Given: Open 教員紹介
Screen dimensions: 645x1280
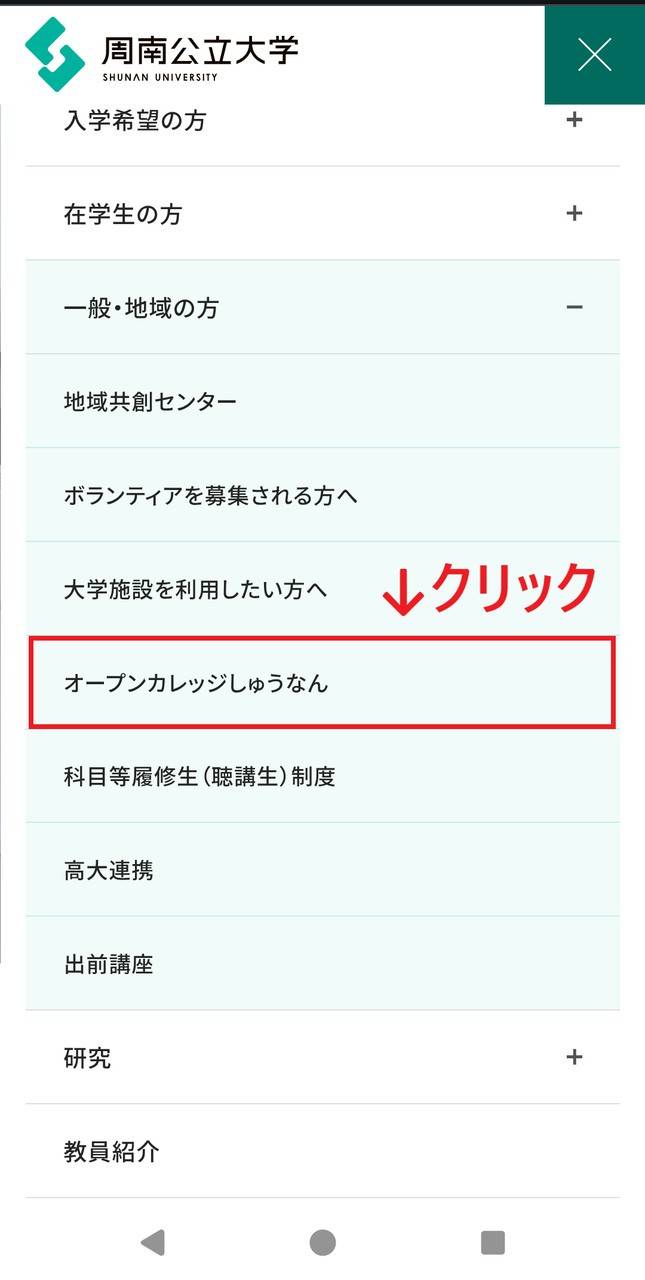Looking at the screenshot, I should (111, 1152).
